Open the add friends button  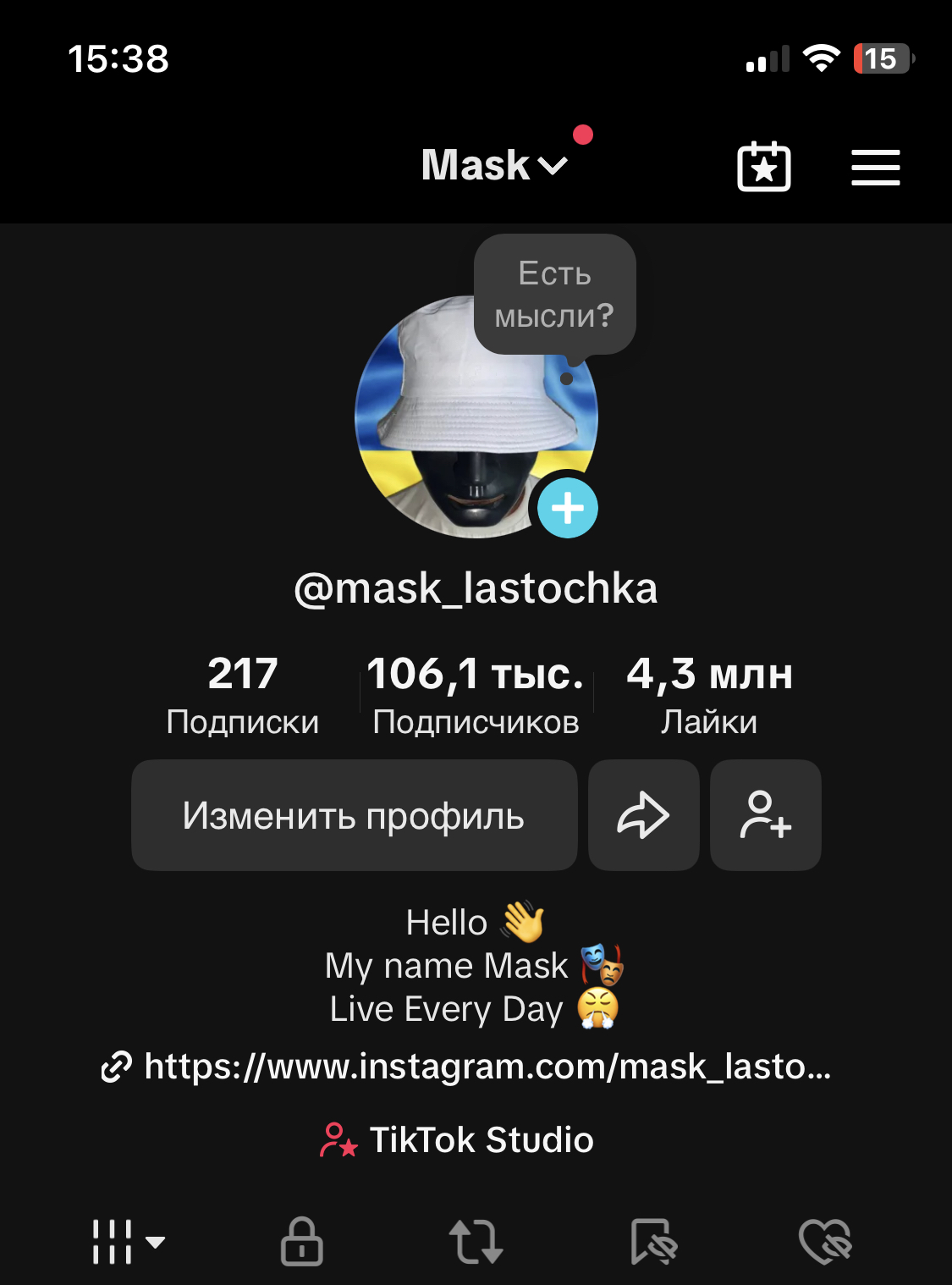pos(765,815)
